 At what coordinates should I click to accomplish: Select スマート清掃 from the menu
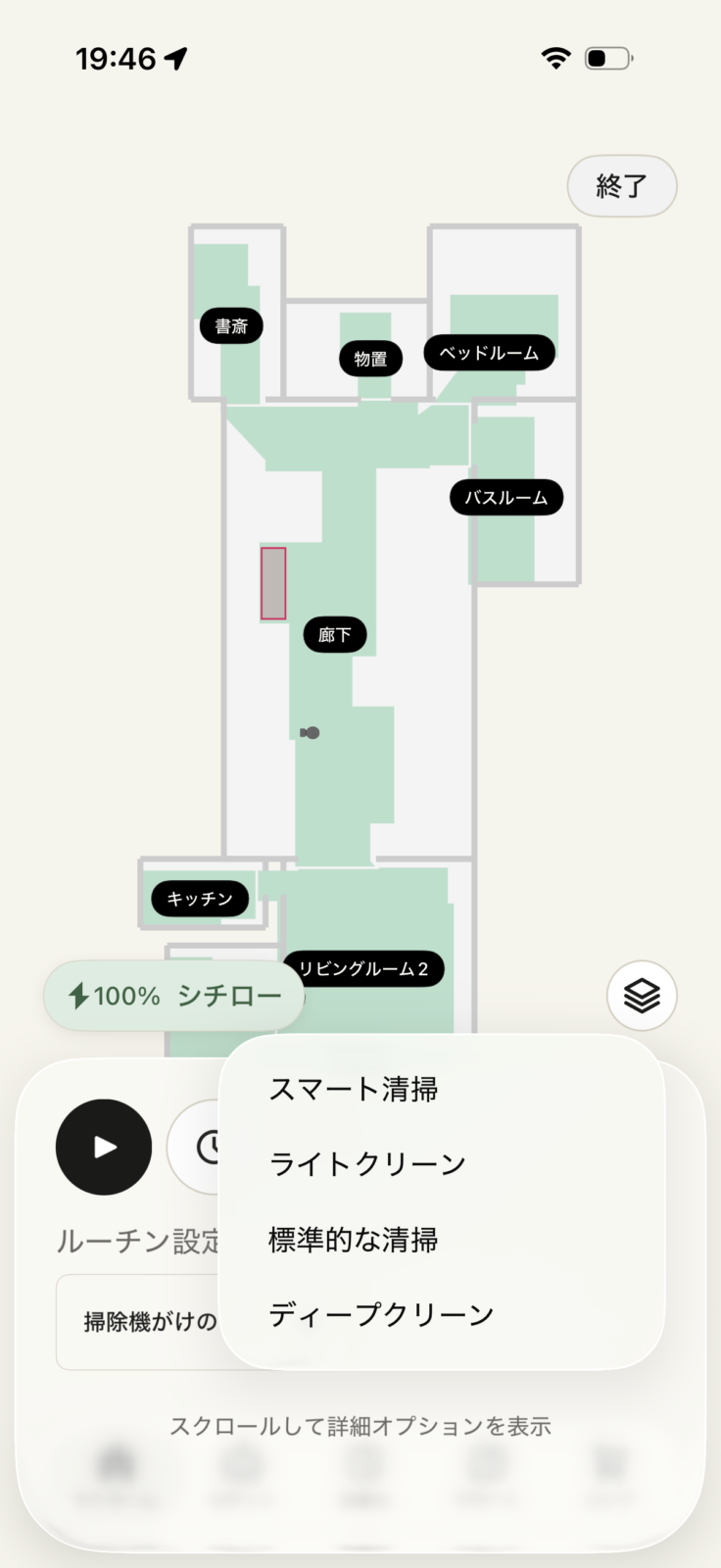[x=354, y=1089]
